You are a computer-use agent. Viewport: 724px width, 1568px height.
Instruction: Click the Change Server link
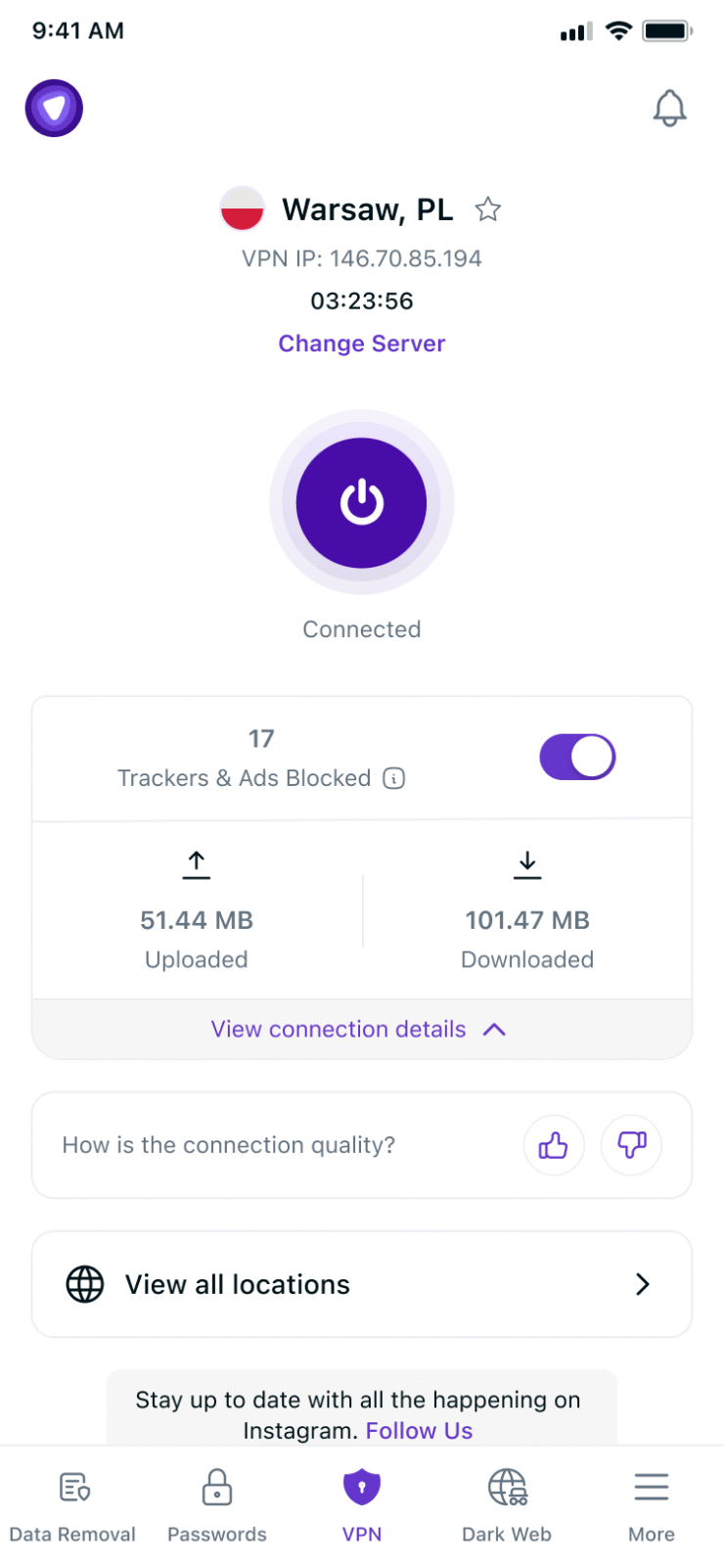tap(361, 344)
